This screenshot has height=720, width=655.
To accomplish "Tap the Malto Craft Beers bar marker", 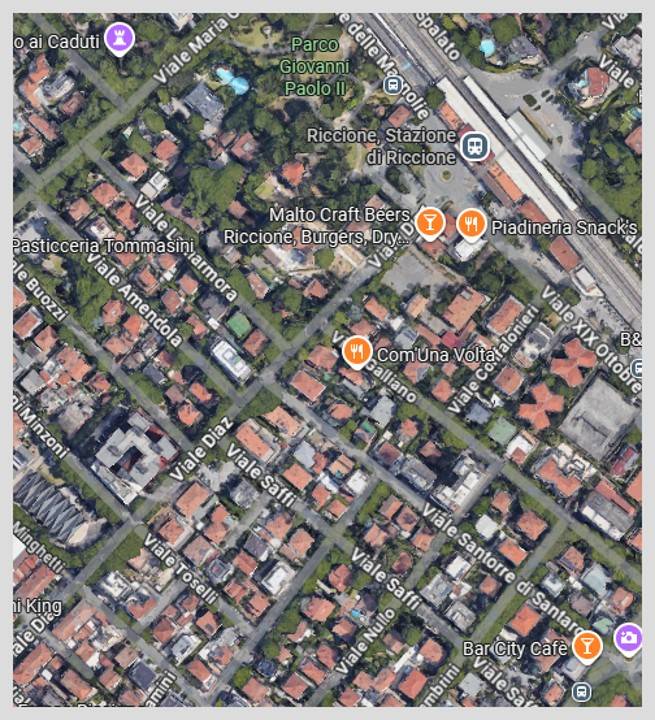I will click(x=430, y=222).
